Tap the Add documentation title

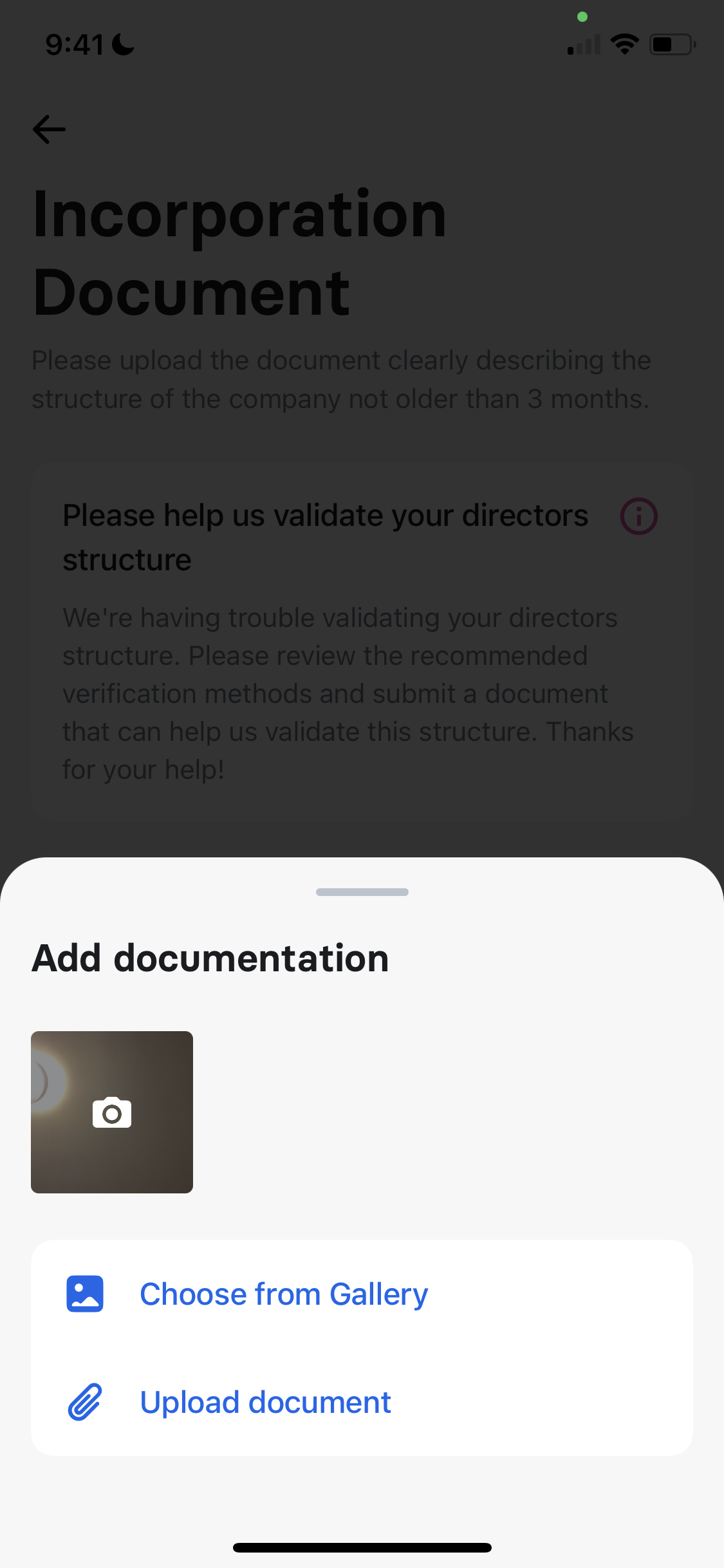[210, 958]
